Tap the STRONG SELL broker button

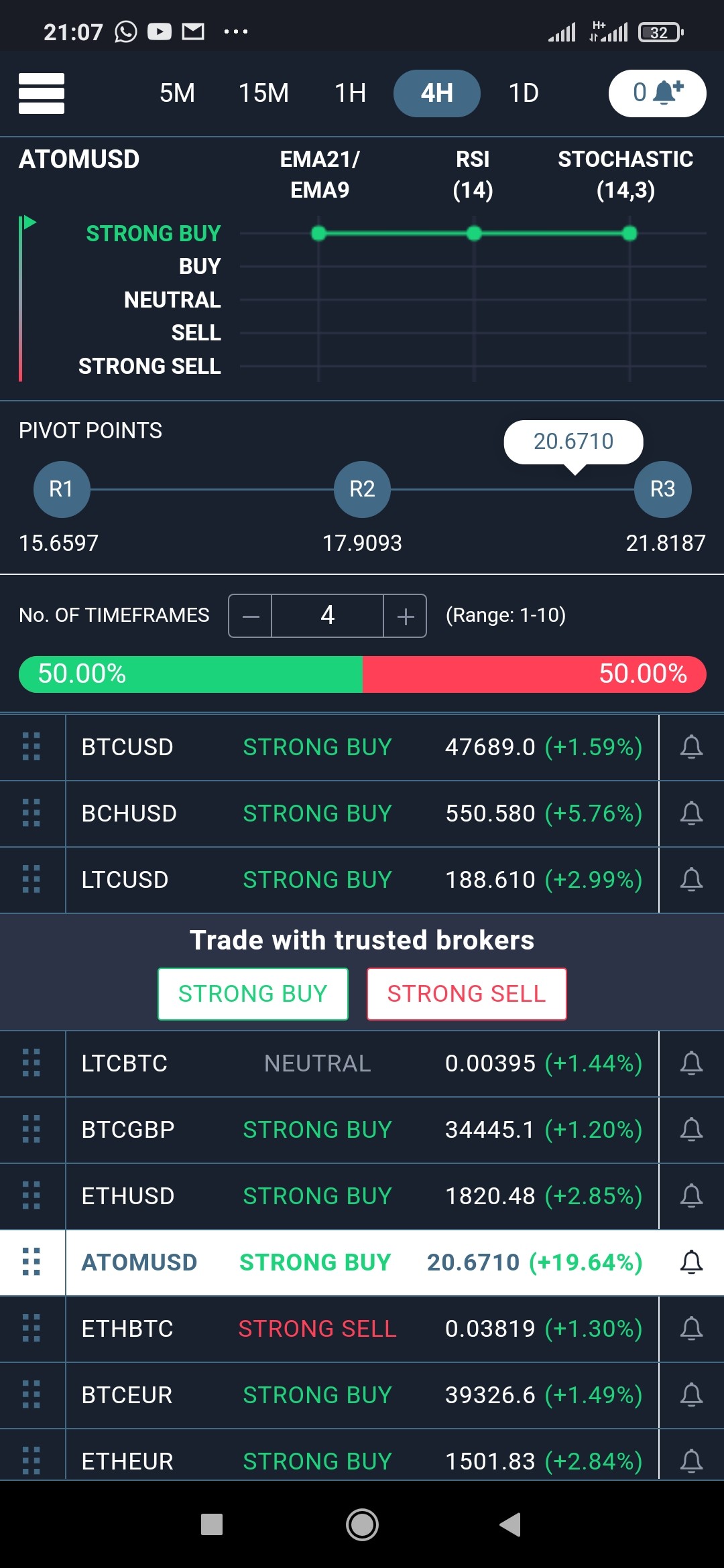[x=467, y=994]
